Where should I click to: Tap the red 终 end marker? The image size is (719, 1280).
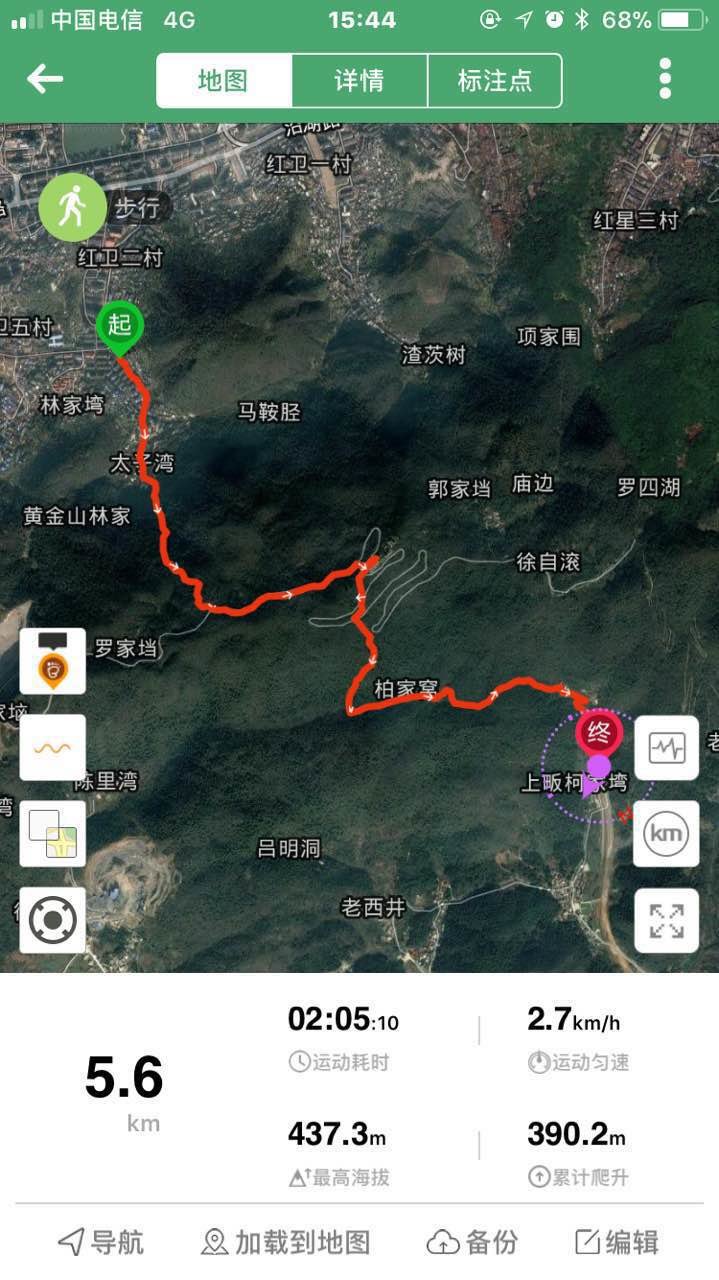coord(599,734)
